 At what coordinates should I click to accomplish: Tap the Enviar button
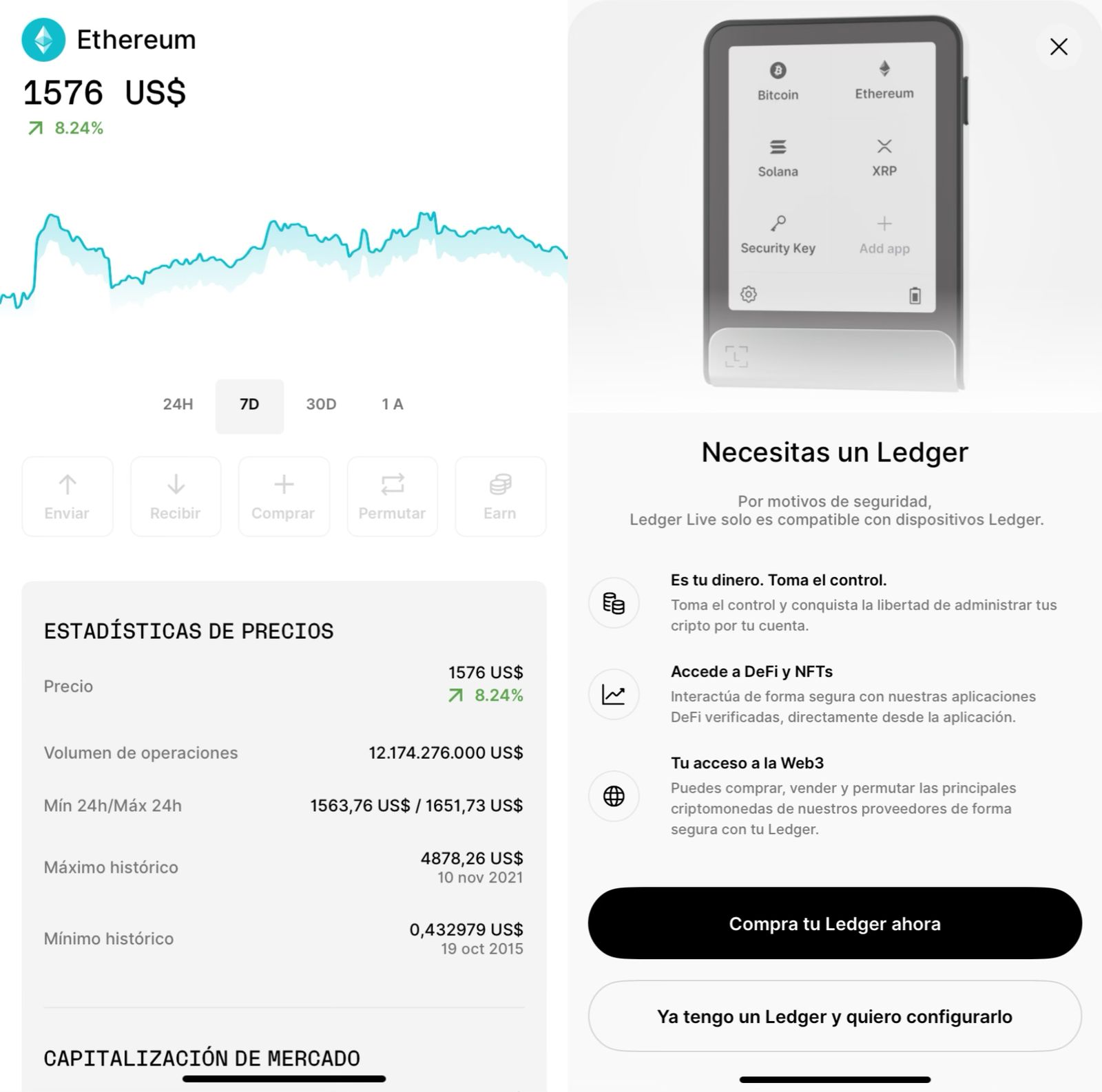[67, 496]
